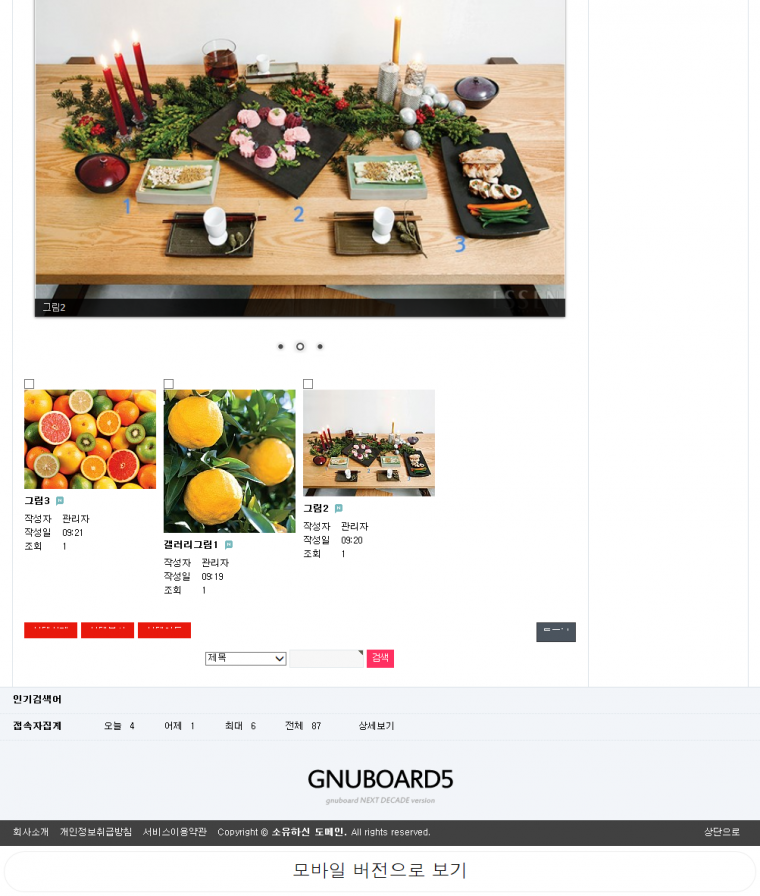Jump to top with 상단으로
The height and width of the screenshot is (896, 760).
coord(722,832)
